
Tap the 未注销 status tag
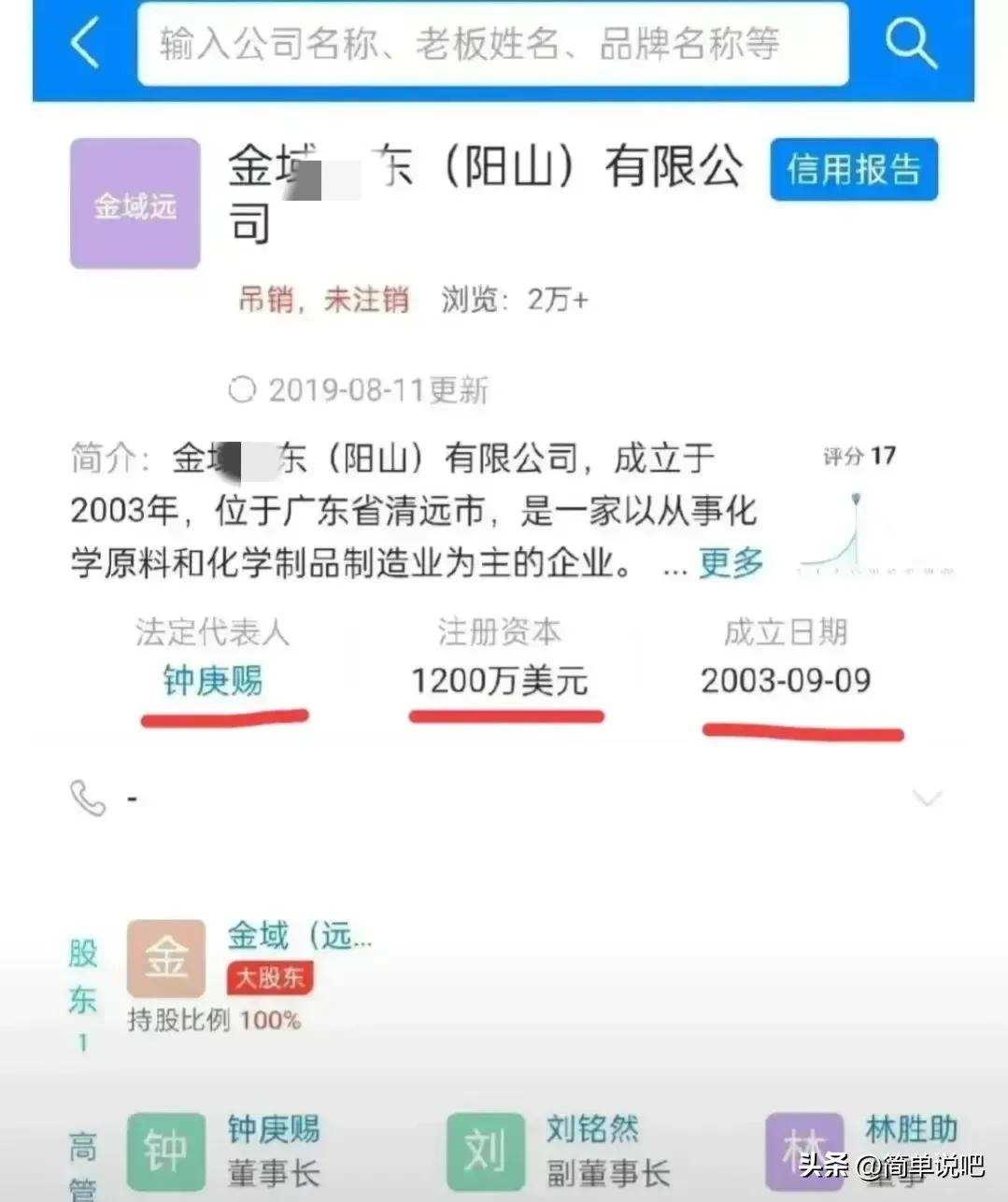(x=367, y=300)
